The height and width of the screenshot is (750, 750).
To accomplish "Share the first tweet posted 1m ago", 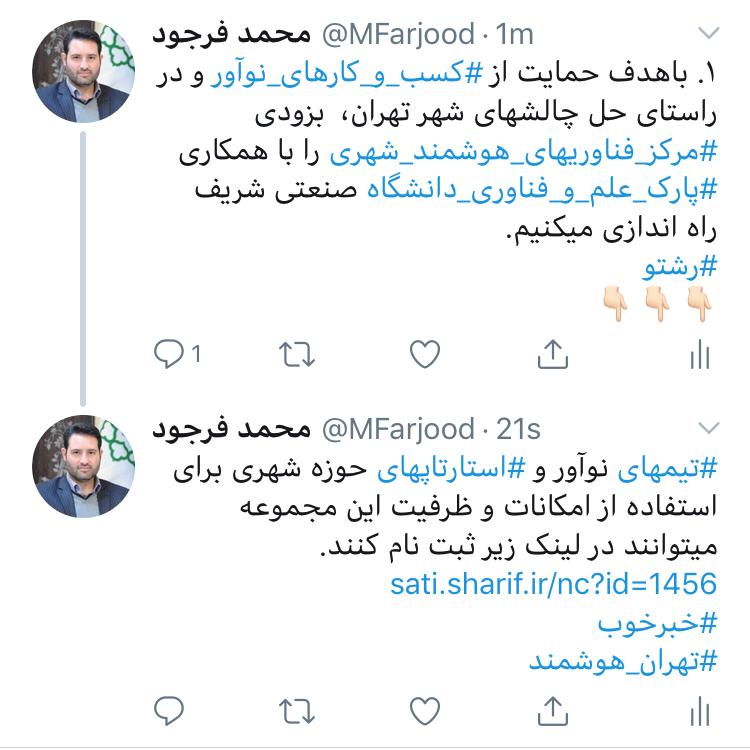I will pyautogui.click(x=553, y=352).
